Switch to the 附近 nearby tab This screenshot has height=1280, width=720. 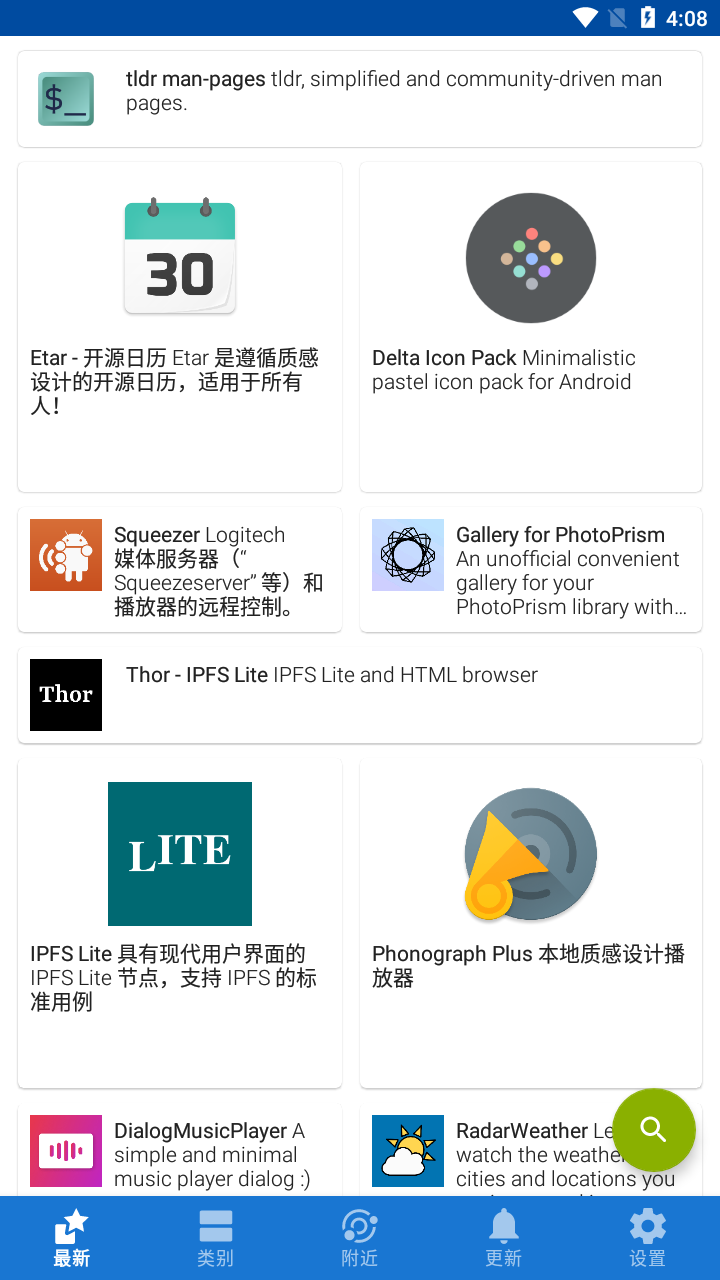click(x=359, y=1237)
